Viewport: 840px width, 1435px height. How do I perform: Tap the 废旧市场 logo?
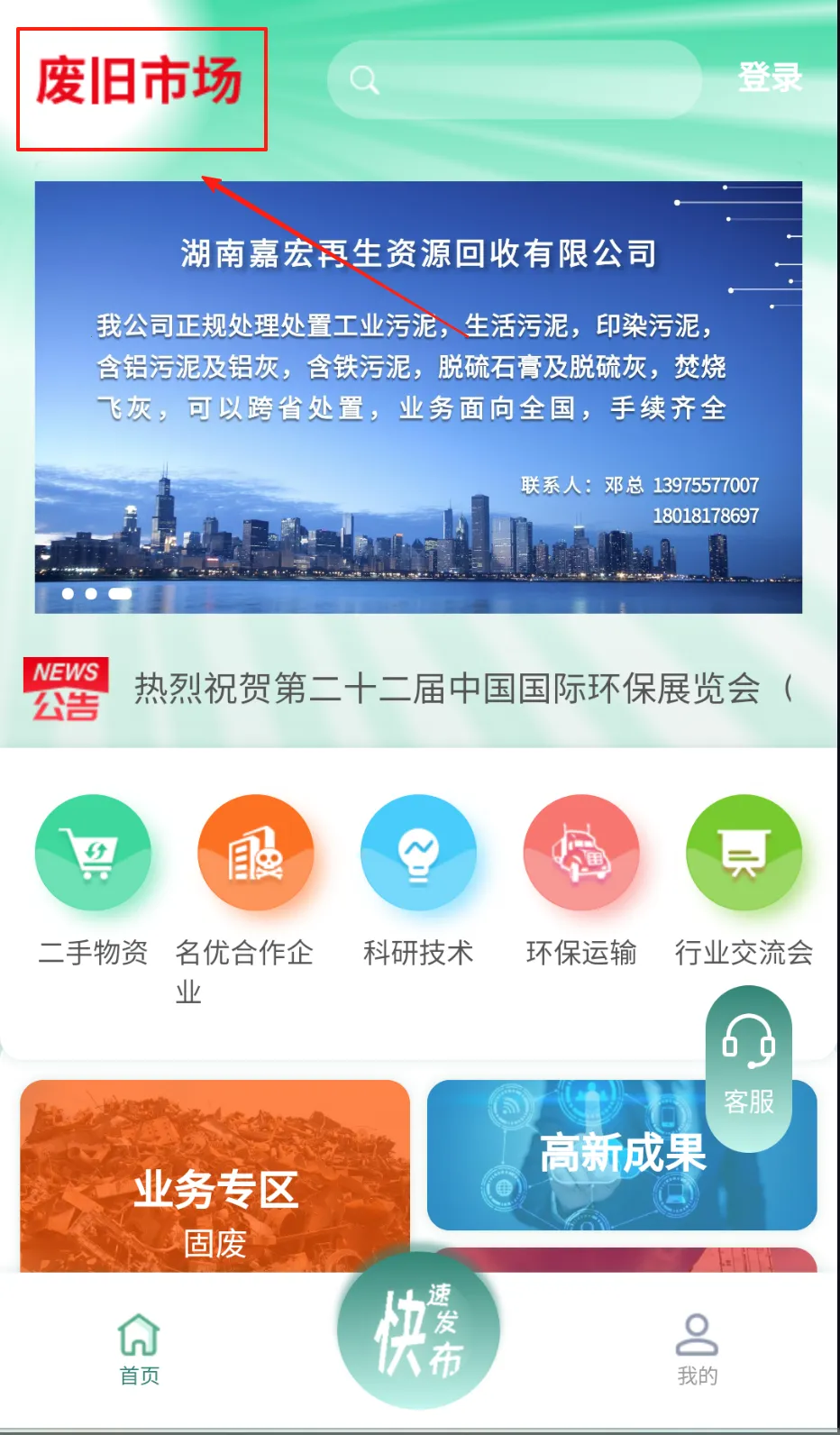coord(140,79)
